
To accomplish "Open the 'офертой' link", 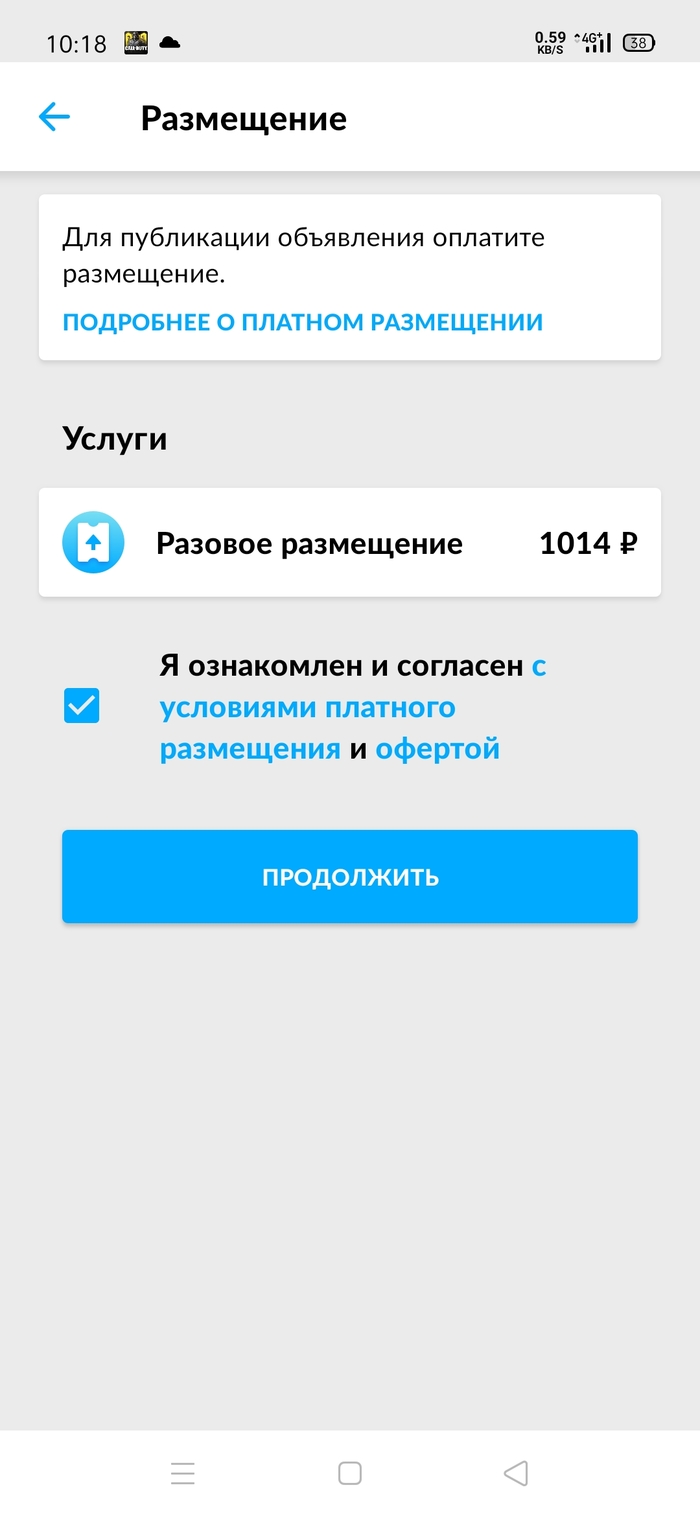I will coord(437,748).
